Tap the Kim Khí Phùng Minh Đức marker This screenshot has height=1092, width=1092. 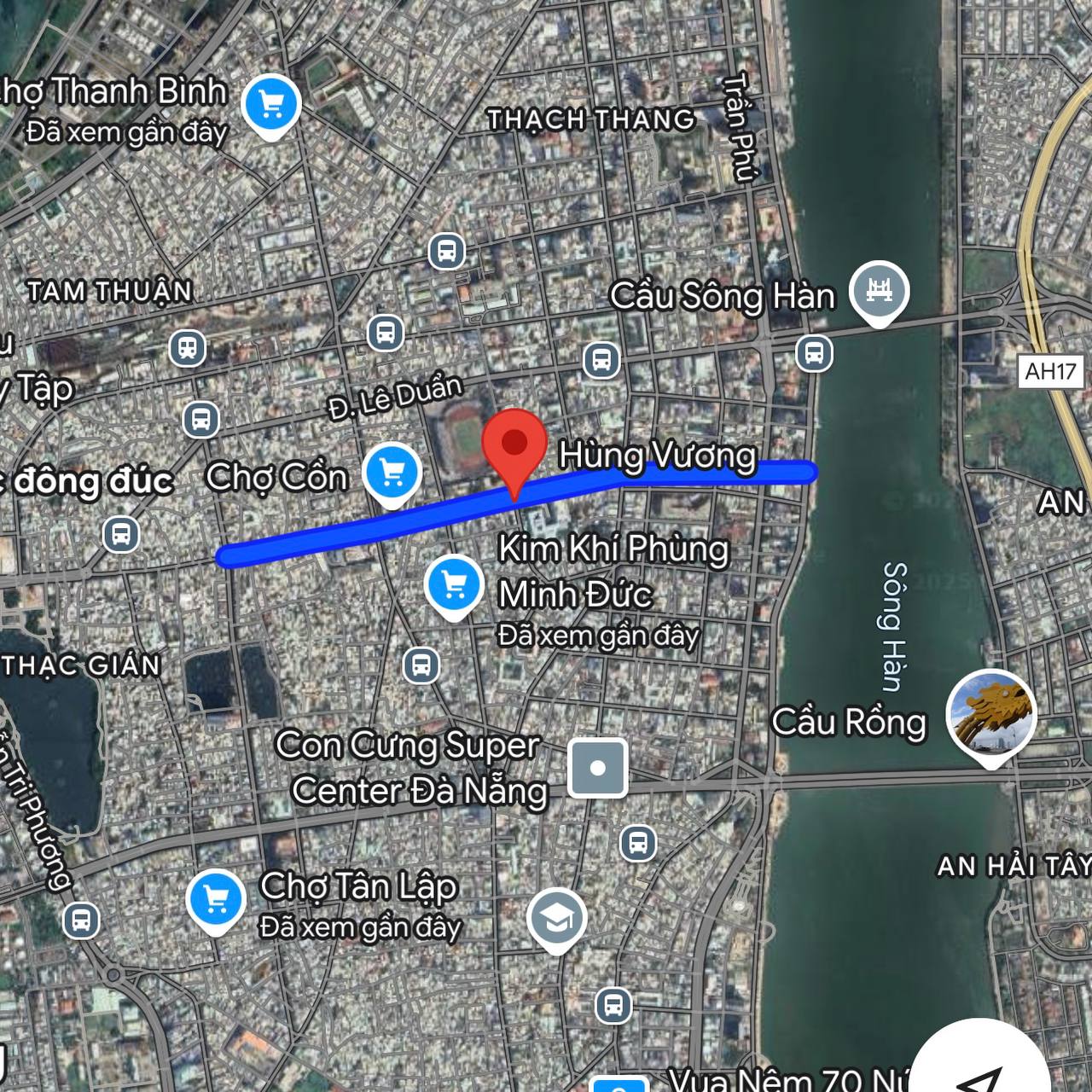coord(455,585)
